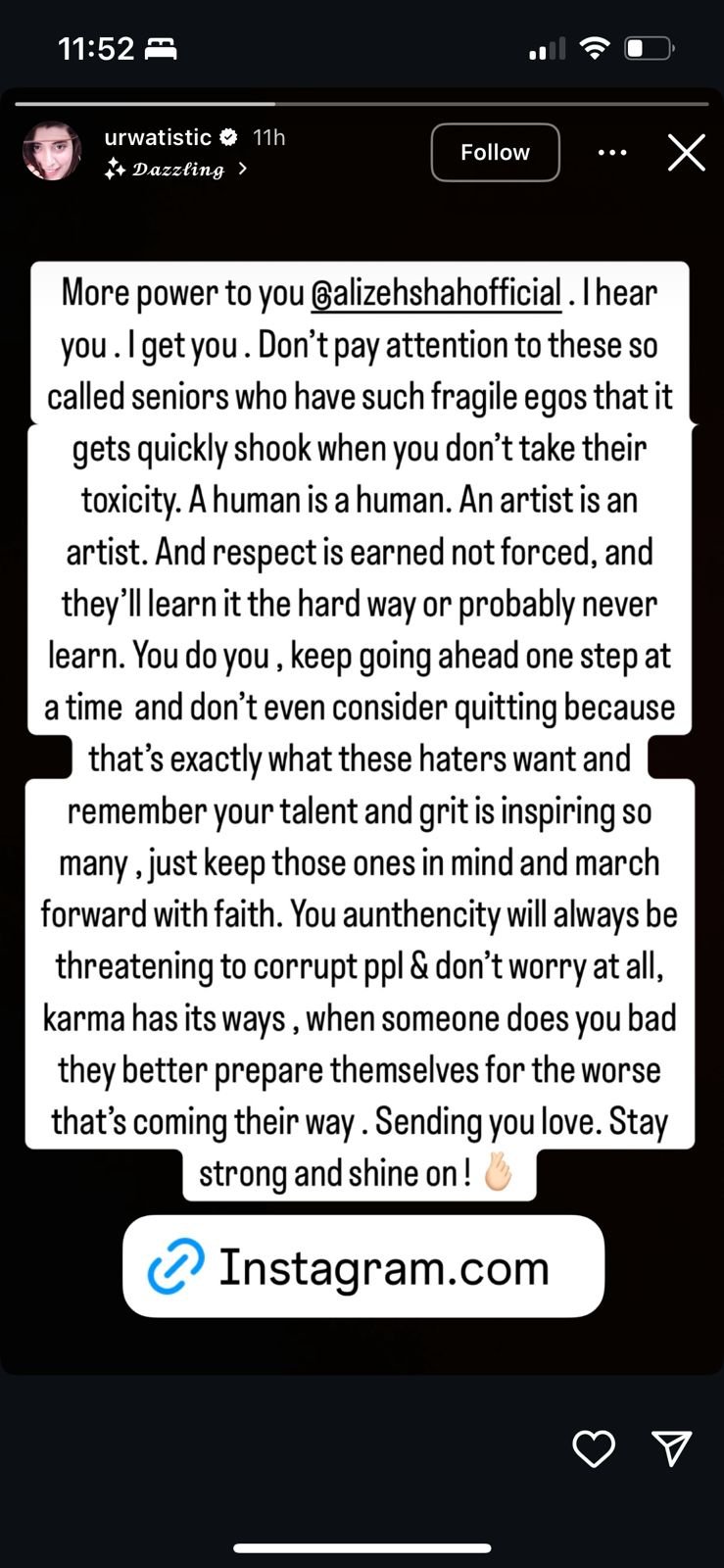This screenshot has height=1568, width=724.
Task: Follow urwatistic's account
Action: (495, 152)
